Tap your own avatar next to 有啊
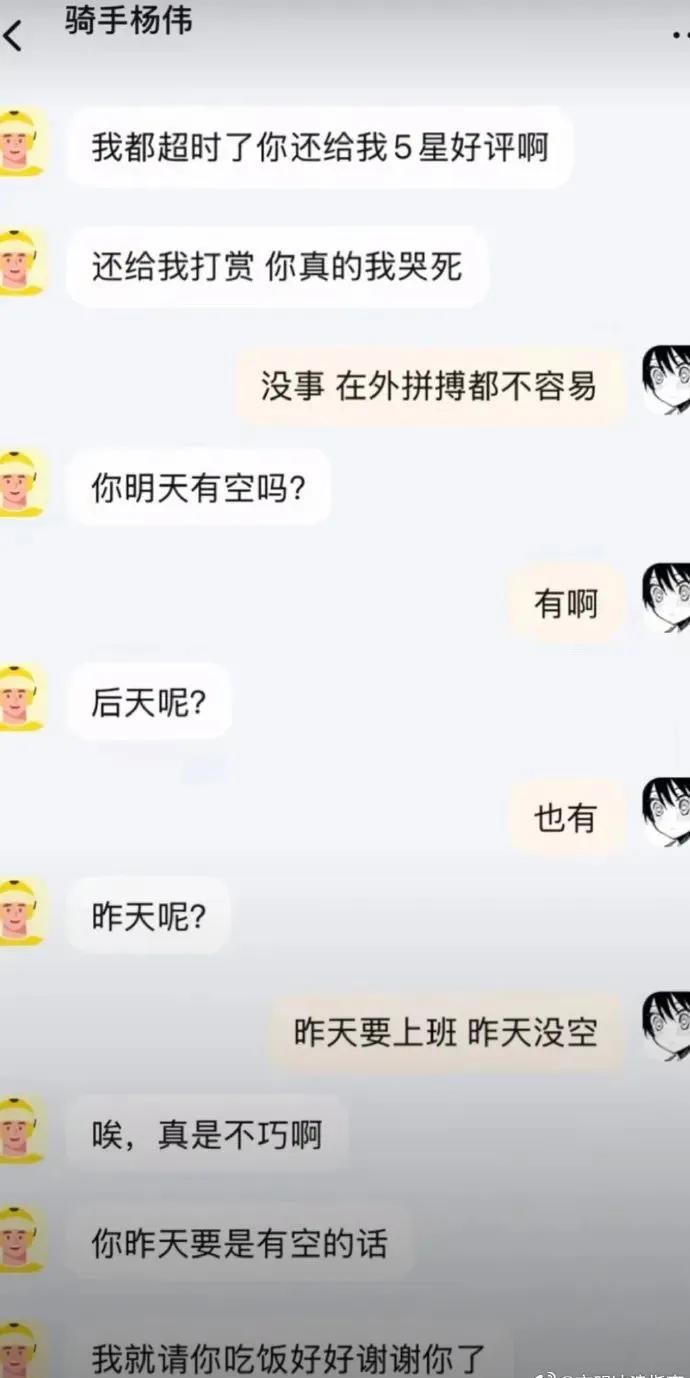 666,598
